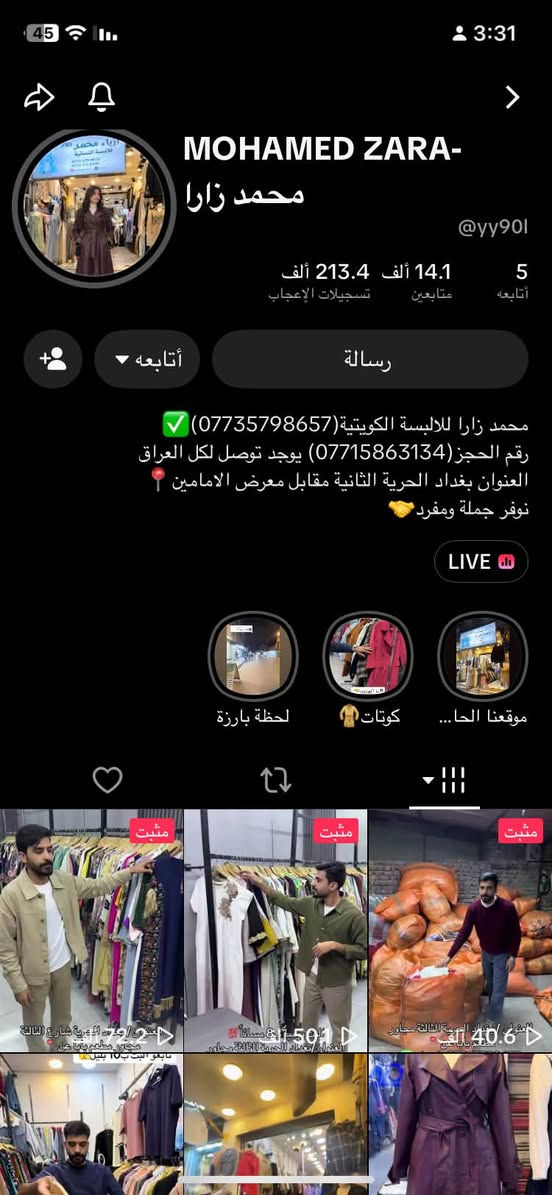This screenshot has width=552, height=1195.
Task: Open the 5 following list
Action: (x=513, y=281)
